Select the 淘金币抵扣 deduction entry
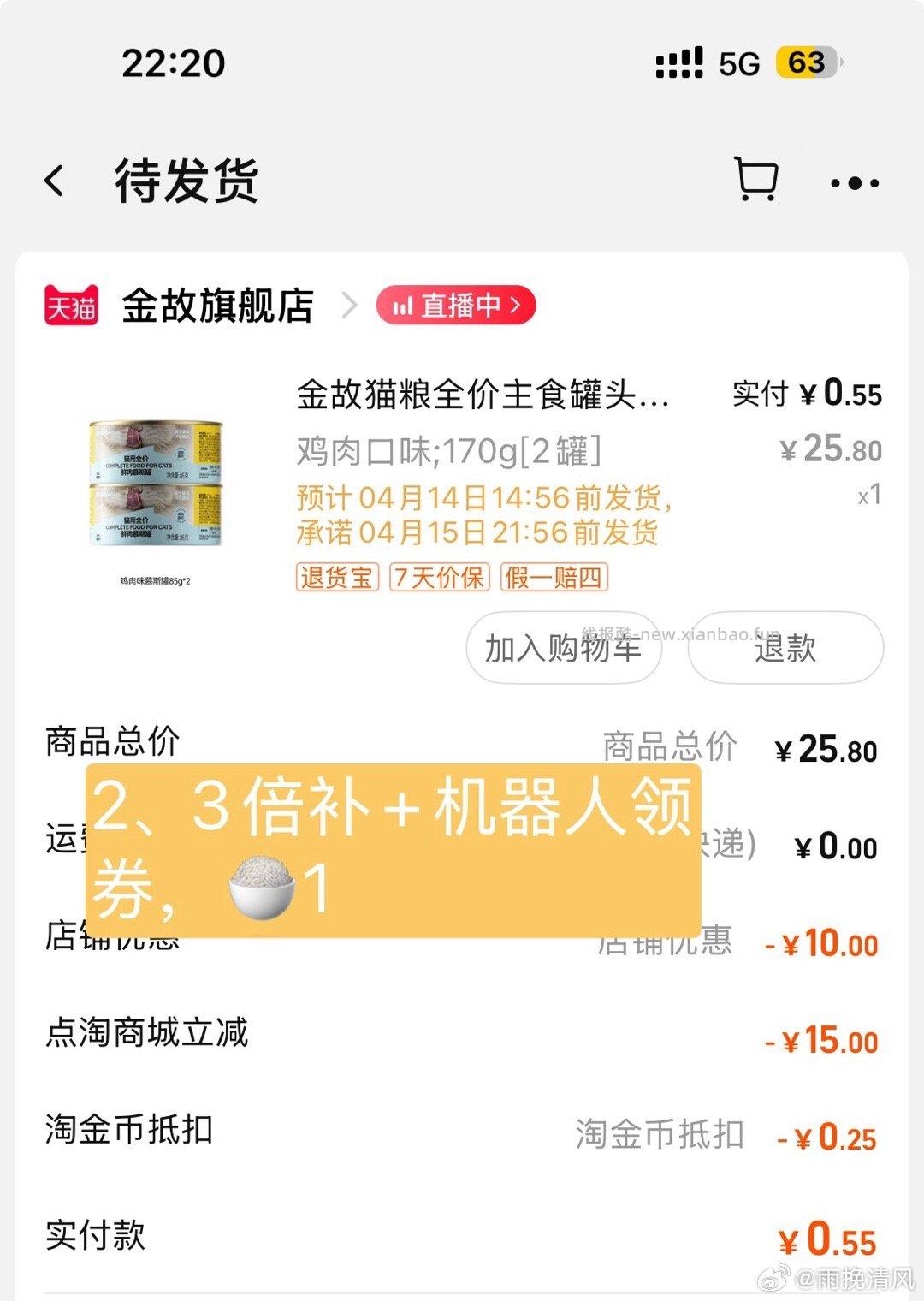The image size is (924, 1301). coord(128,1130)
